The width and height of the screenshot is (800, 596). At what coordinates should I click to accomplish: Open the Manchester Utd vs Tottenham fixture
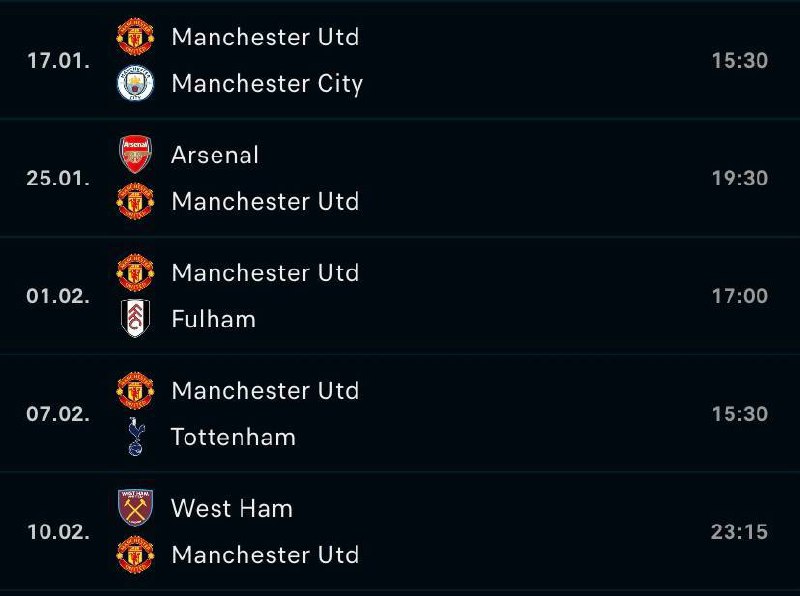point(400,414)
